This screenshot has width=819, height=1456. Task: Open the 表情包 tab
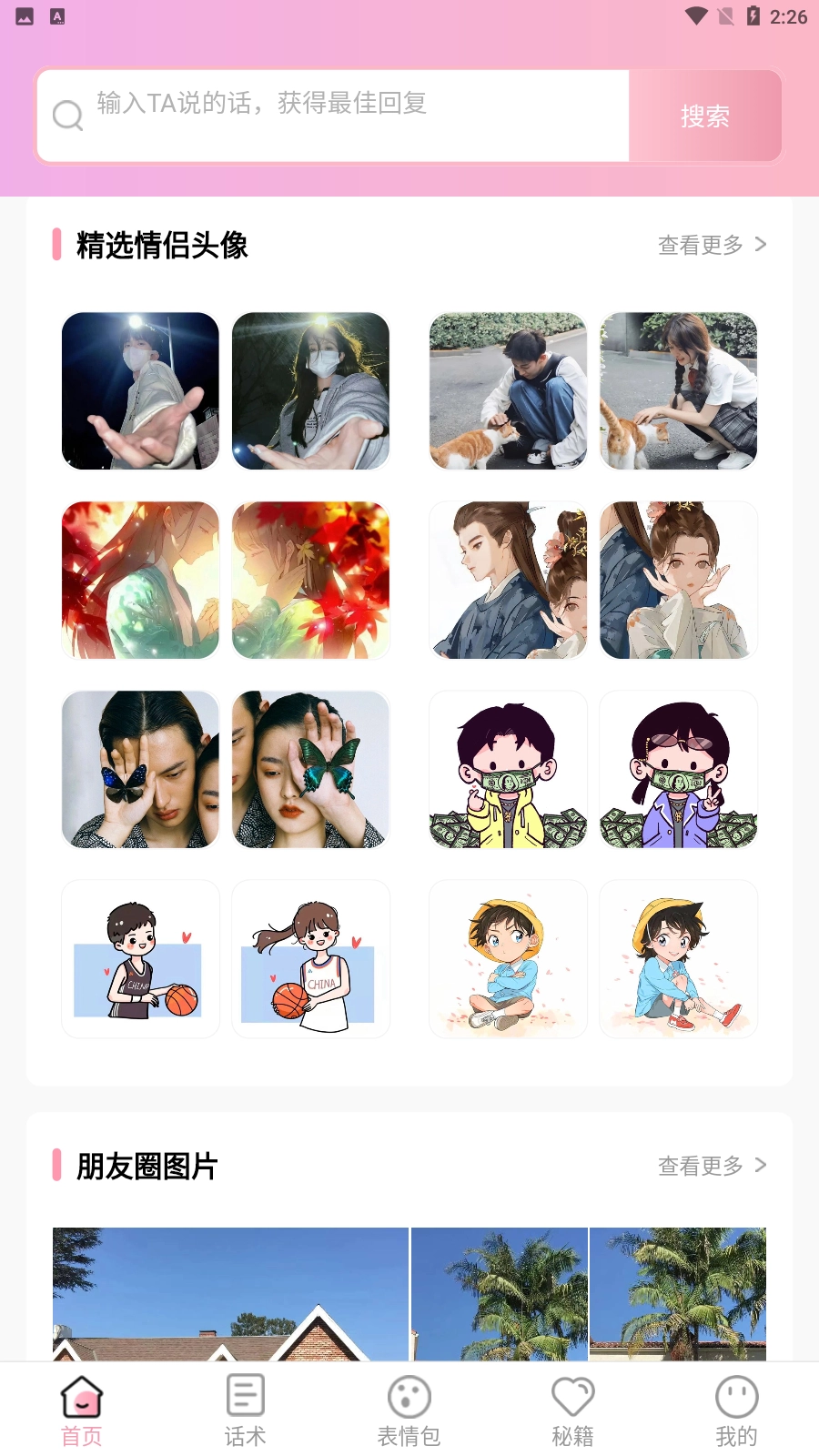[409, 1410]
